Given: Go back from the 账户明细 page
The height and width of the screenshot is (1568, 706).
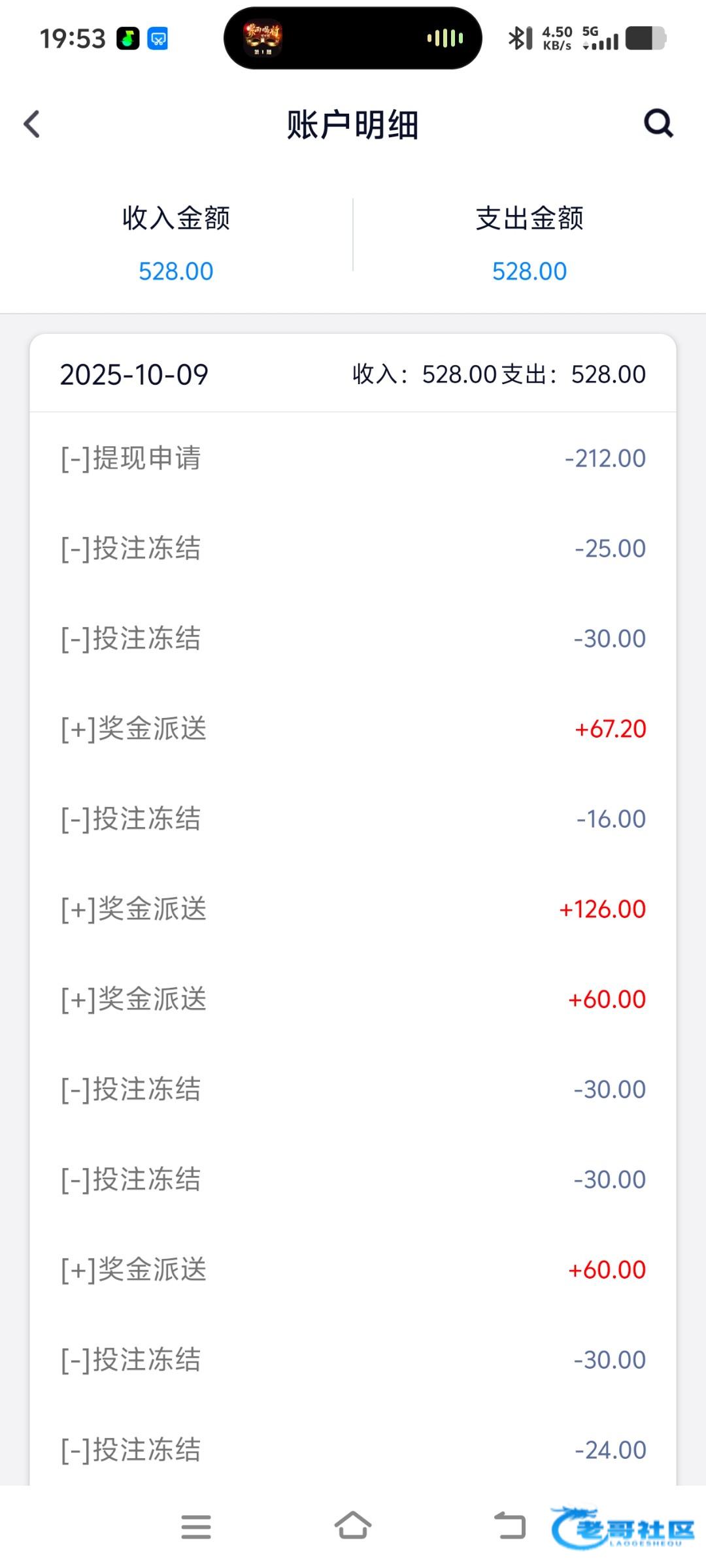Looking at the screenshot, I should coord(32,124).
